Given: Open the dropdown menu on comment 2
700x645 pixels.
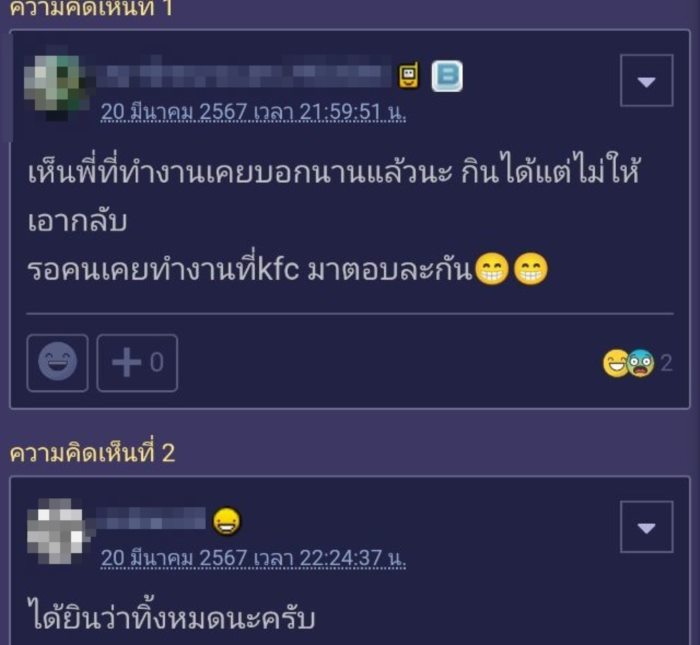Looking at the screenshot, I should tap(646, 527).
